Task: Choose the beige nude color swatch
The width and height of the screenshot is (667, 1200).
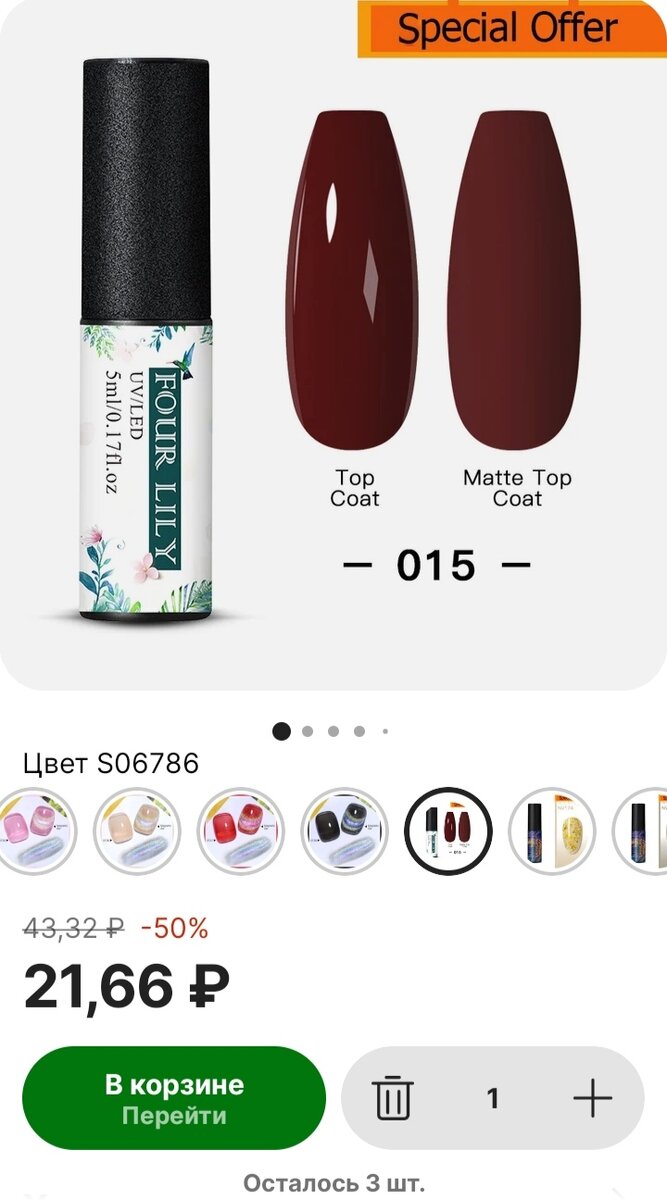Action: tap(137, 831)
